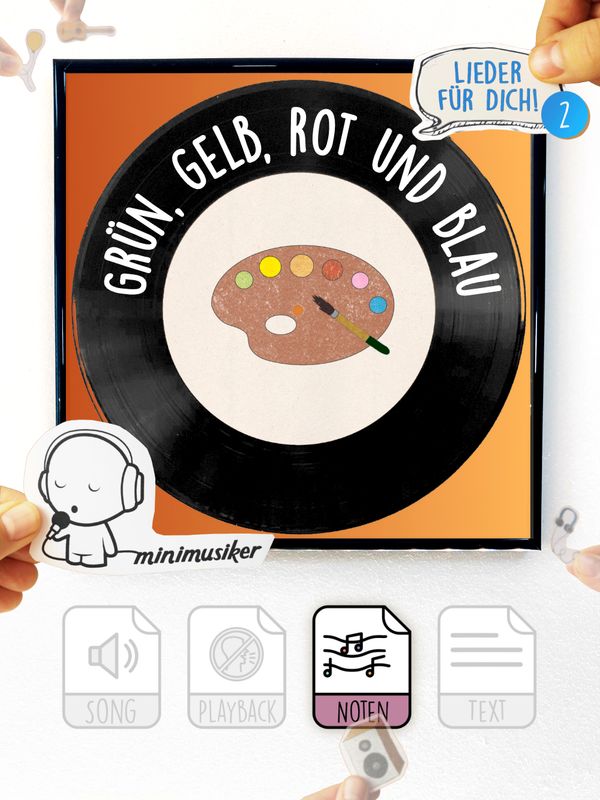Open the NOTEN sheet music
Image resolution: width=600 pixels, height=800 pixels.
point(362,665)
